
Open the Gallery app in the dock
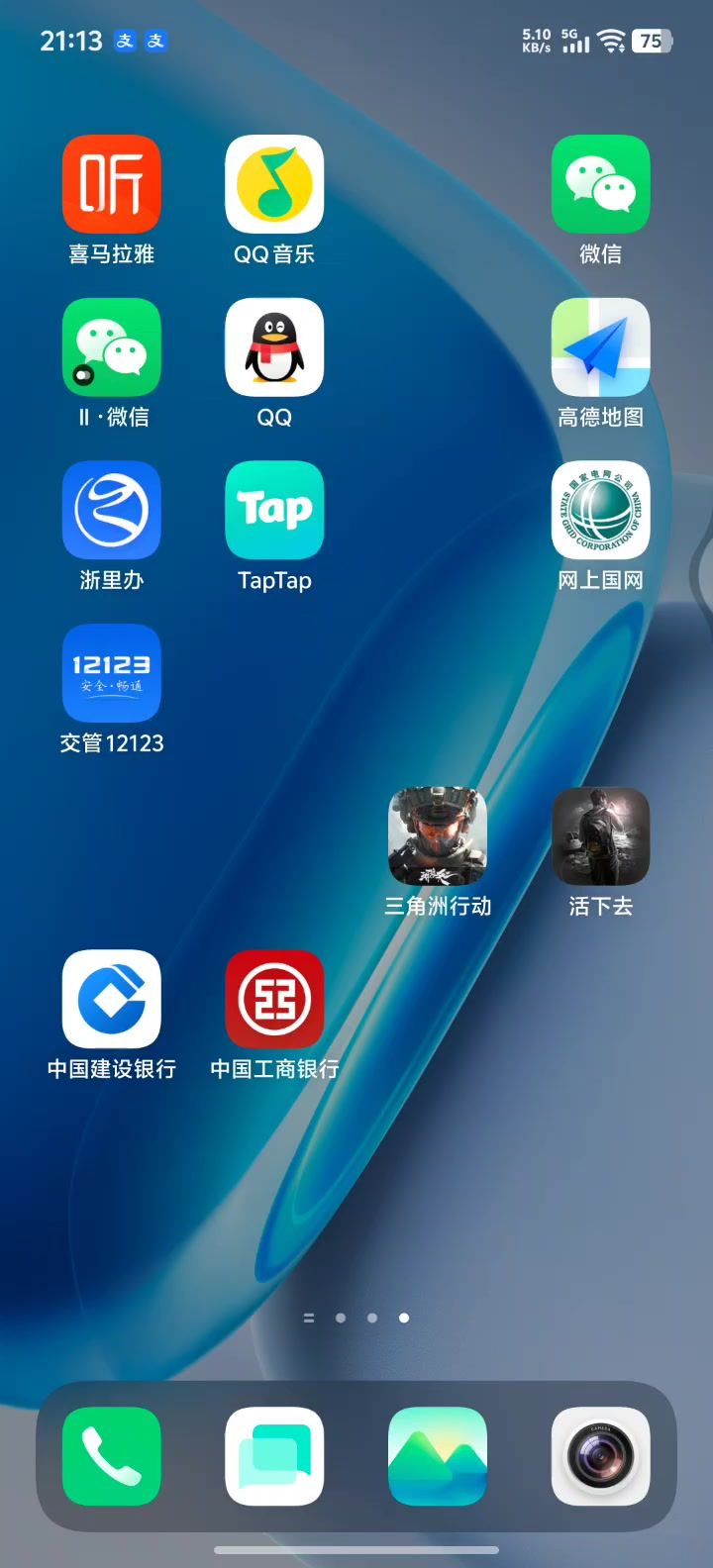coord(438,1456)
